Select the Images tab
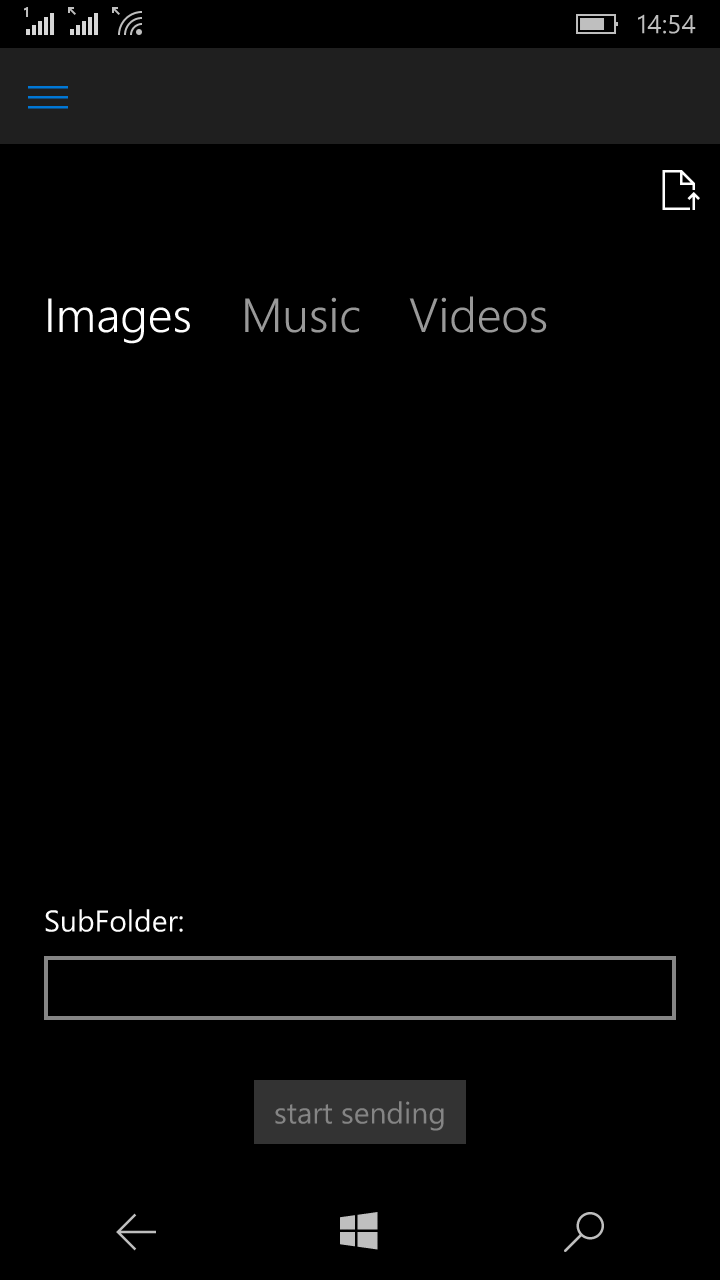This screenshot has height=1280, width=720. click(x=118, y=317)
